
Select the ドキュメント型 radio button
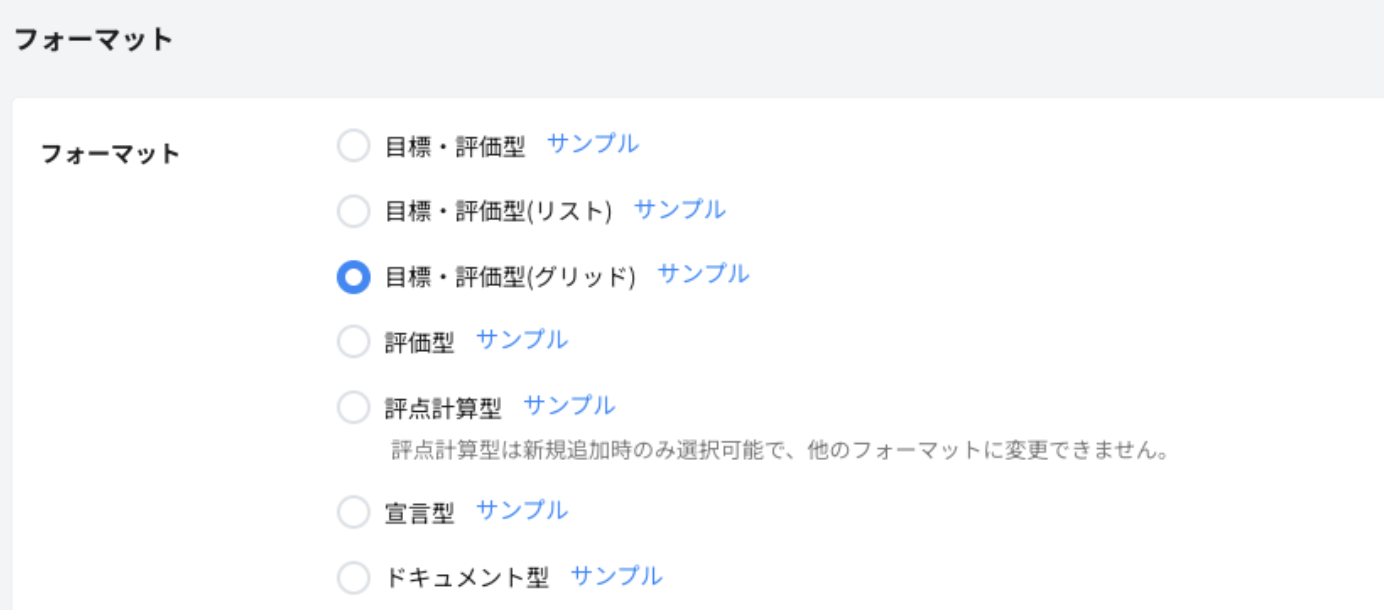tap(353, 577)
